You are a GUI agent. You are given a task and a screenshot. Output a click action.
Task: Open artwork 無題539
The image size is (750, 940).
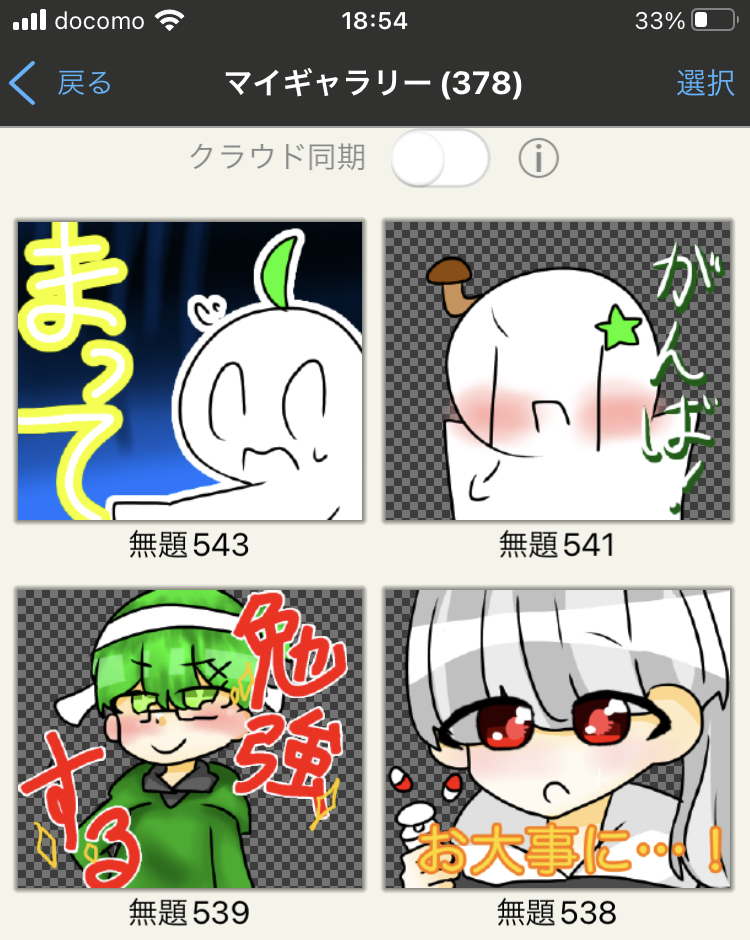click(x=190, y=738)
